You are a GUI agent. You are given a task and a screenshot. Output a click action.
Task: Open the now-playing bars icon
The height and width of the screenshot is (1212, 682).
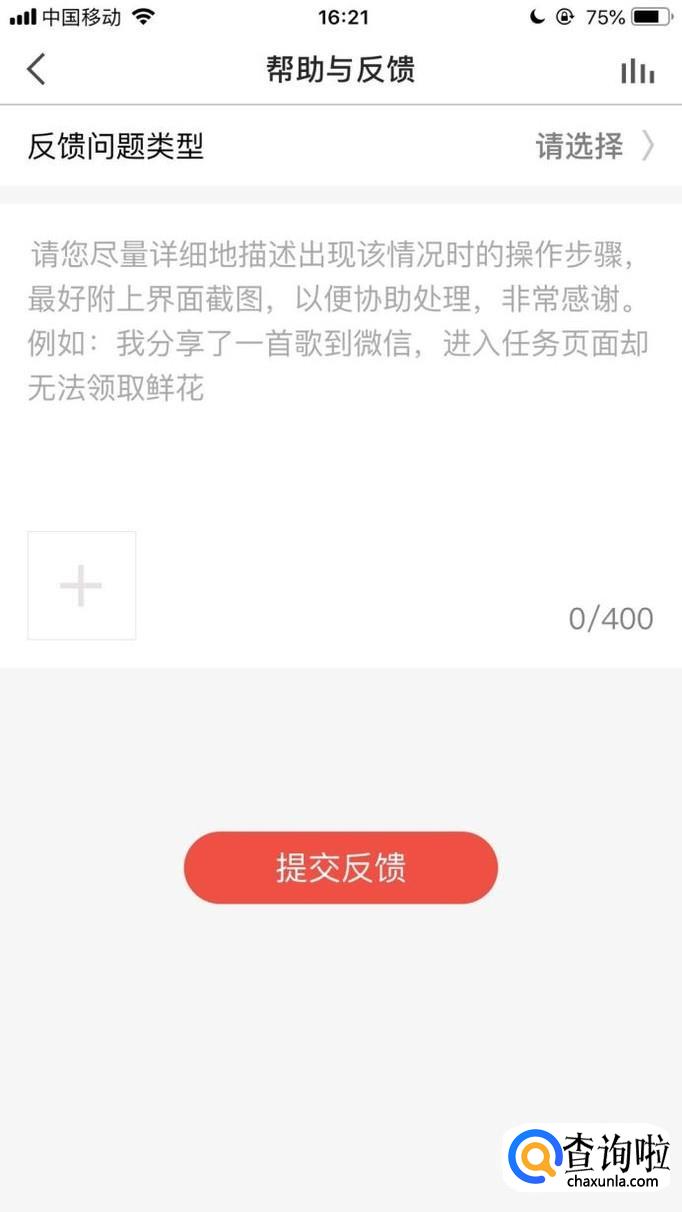tap(637, 71)
